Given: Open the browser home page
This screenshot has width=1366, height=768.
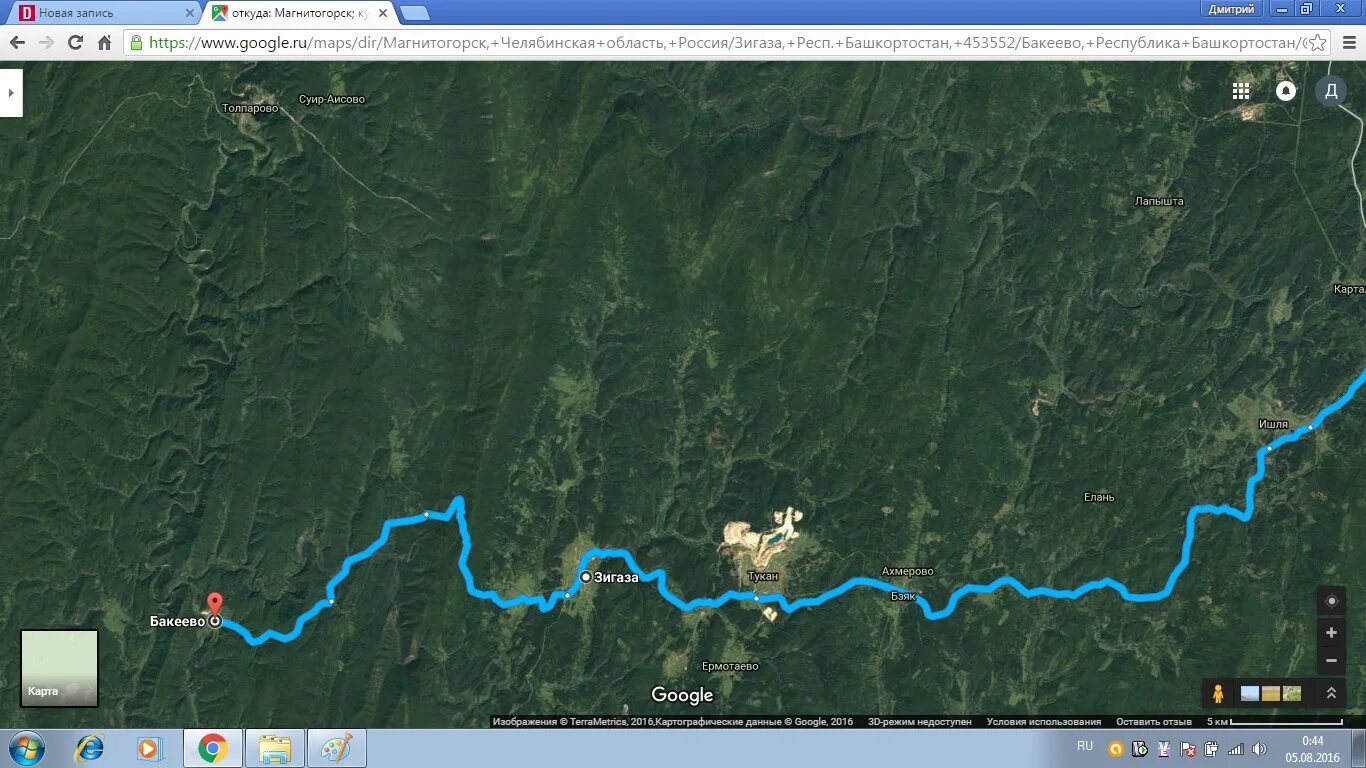Looking at the screenshot, I should coord(104,43).
